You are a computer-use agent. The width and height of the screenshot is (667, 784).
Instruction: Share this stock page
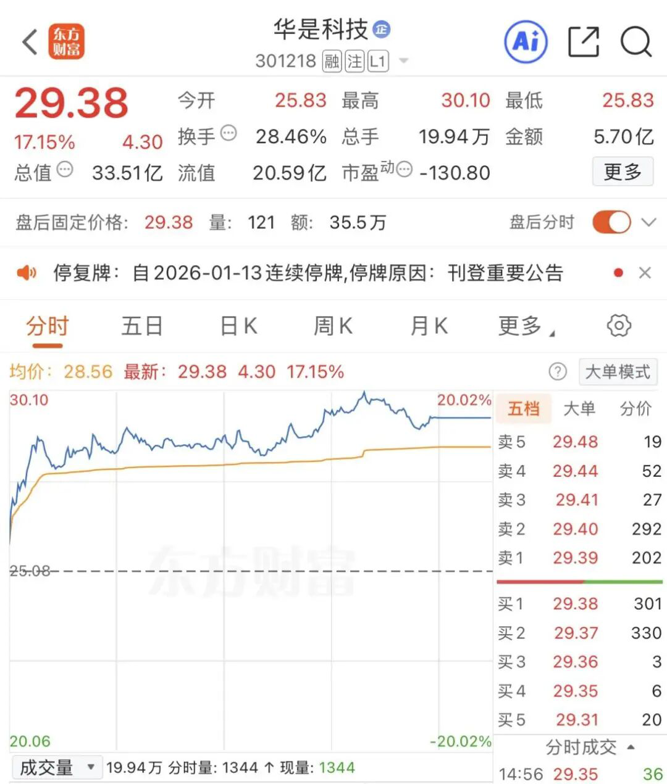point(583,41)
